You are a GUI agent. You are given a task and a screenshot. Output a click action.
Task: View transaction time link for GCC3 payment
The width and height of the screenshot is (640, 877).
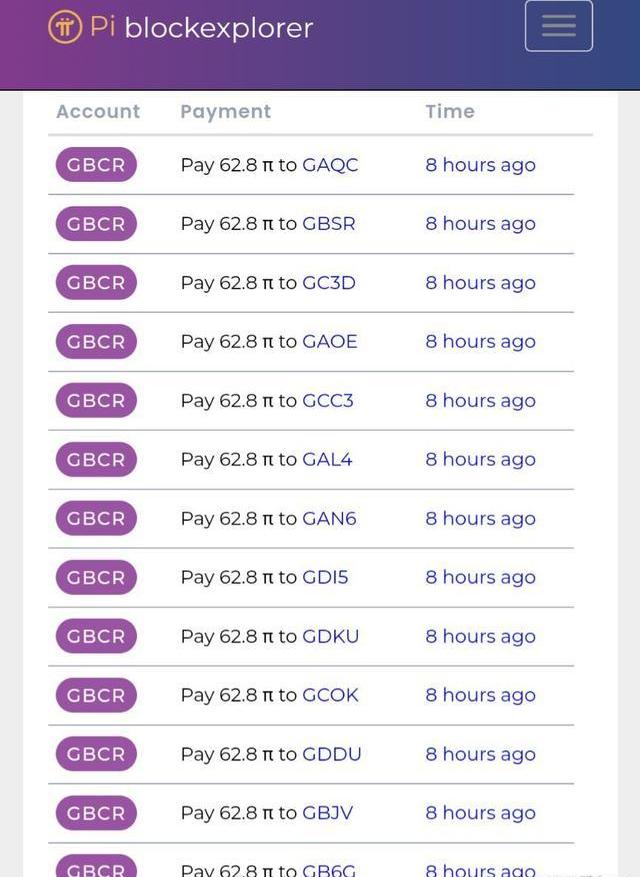(x=480, y=401)
